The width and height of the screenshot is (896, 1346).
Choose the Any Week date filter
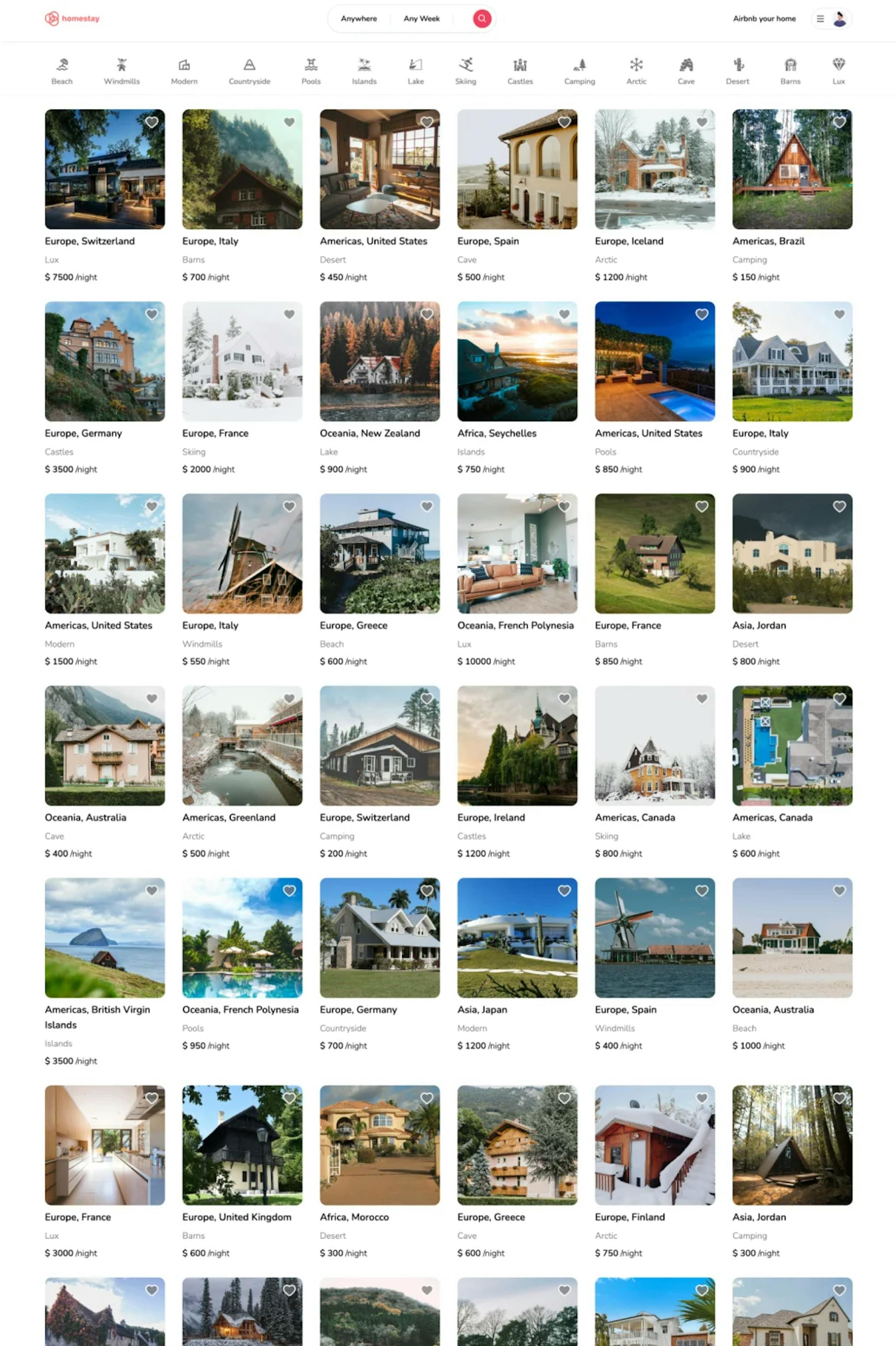pyautogui.click(x=421, y=18)
